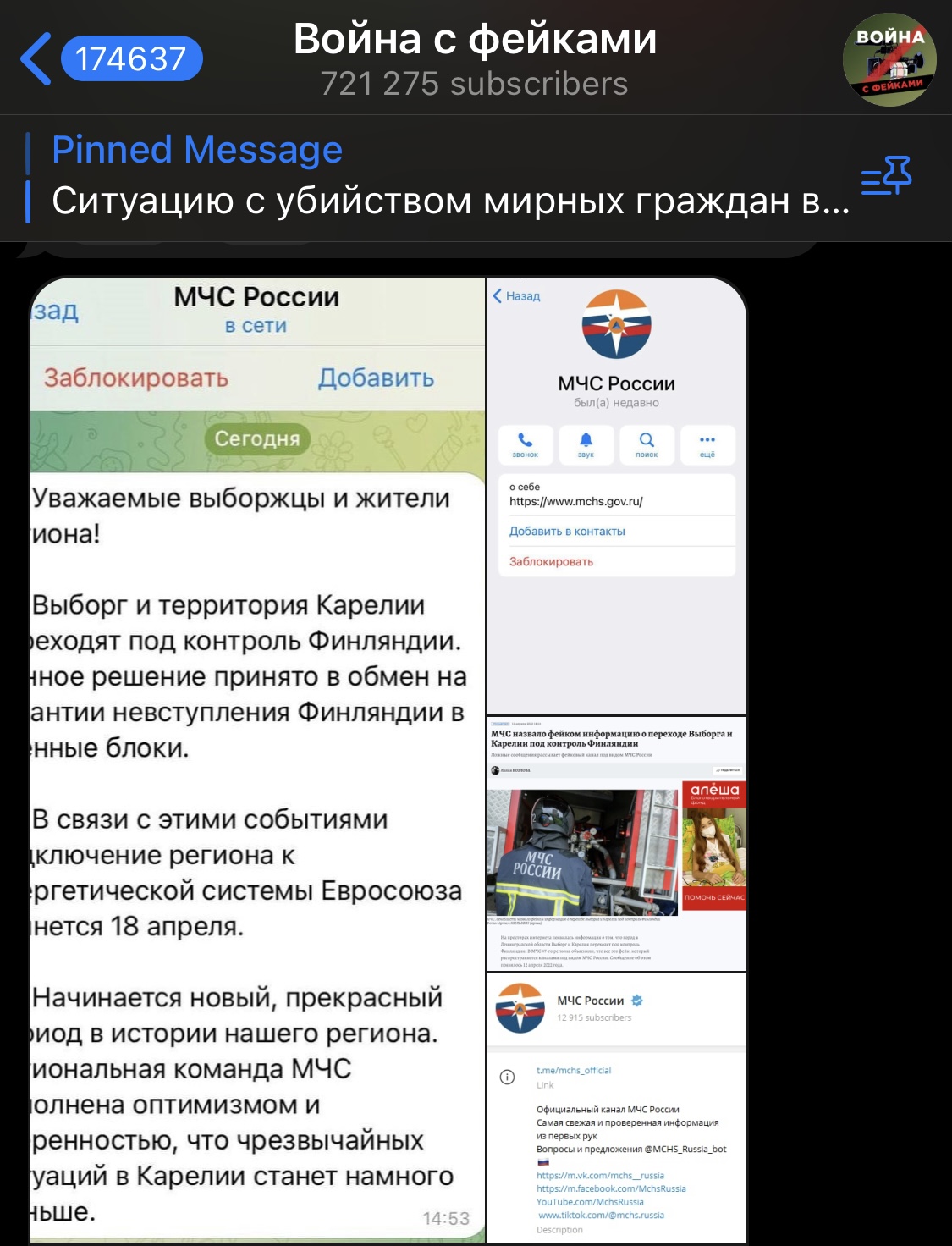The width and height of the screenshot is (952, 1246).
Task: Open the МЧС России profile screenshot
Action: 616,496
